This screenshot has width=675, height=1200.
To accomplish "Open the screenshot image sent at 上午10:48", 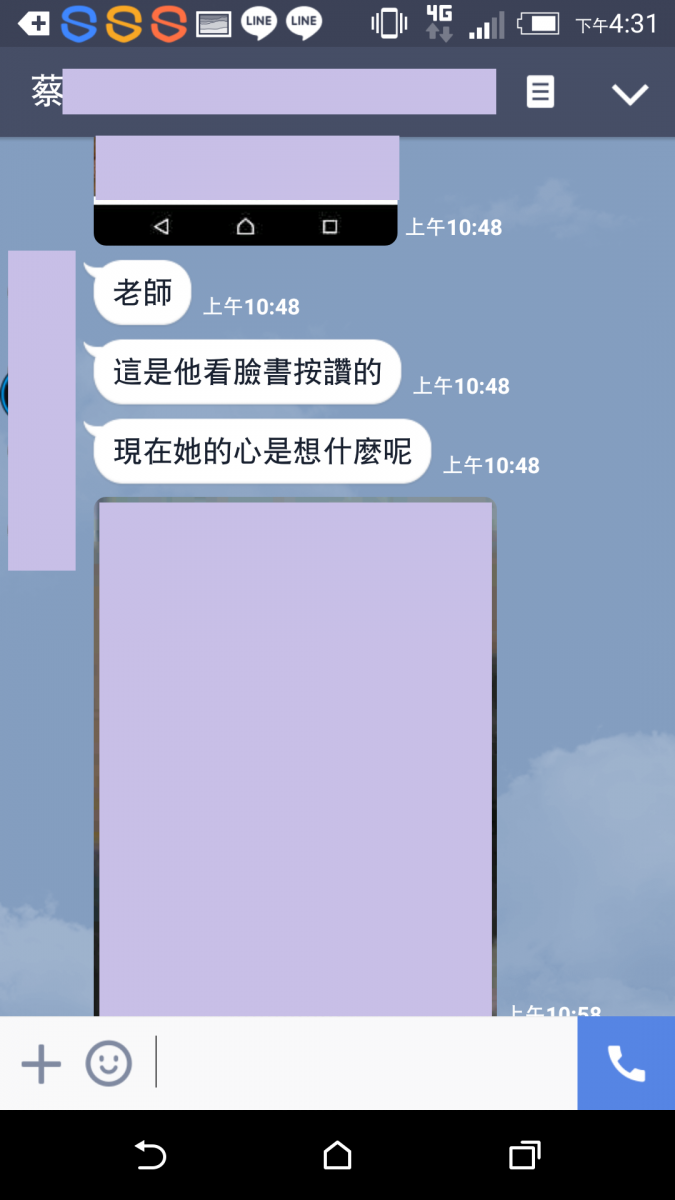I will tap(246, 190).
